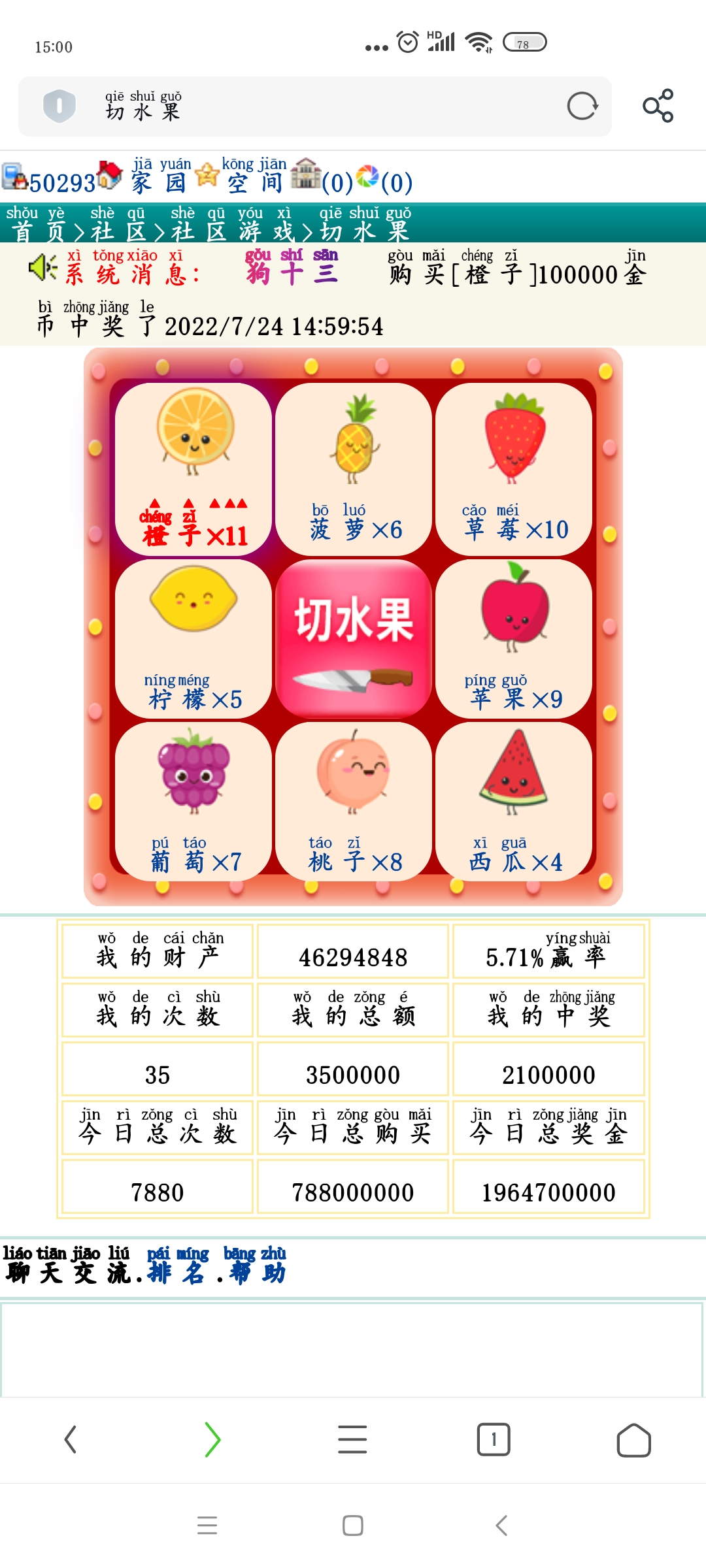Choose the 草莓 ×10 fruit tile

coord(514,469)
